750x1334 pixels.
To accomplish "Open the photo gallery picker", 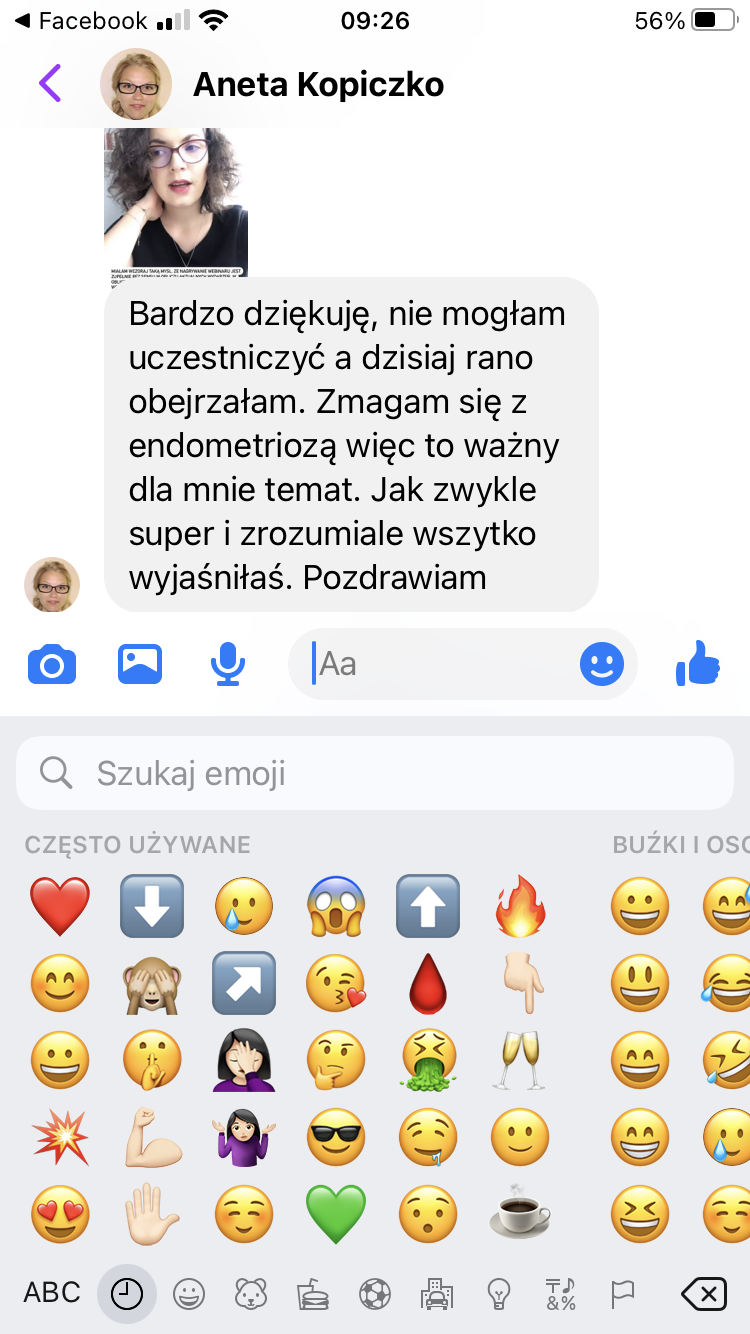I will click(x=140, y=665).
